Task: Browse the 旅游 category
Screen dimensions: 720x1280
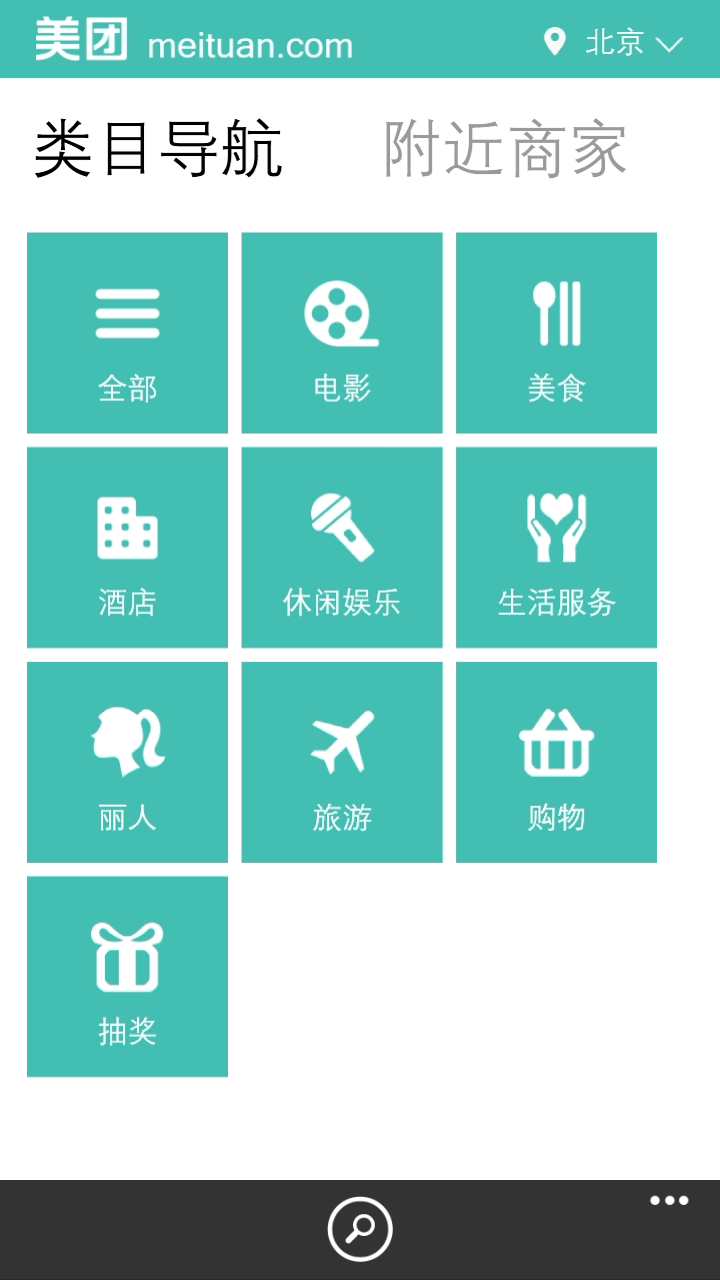Action: pos(342,762)
